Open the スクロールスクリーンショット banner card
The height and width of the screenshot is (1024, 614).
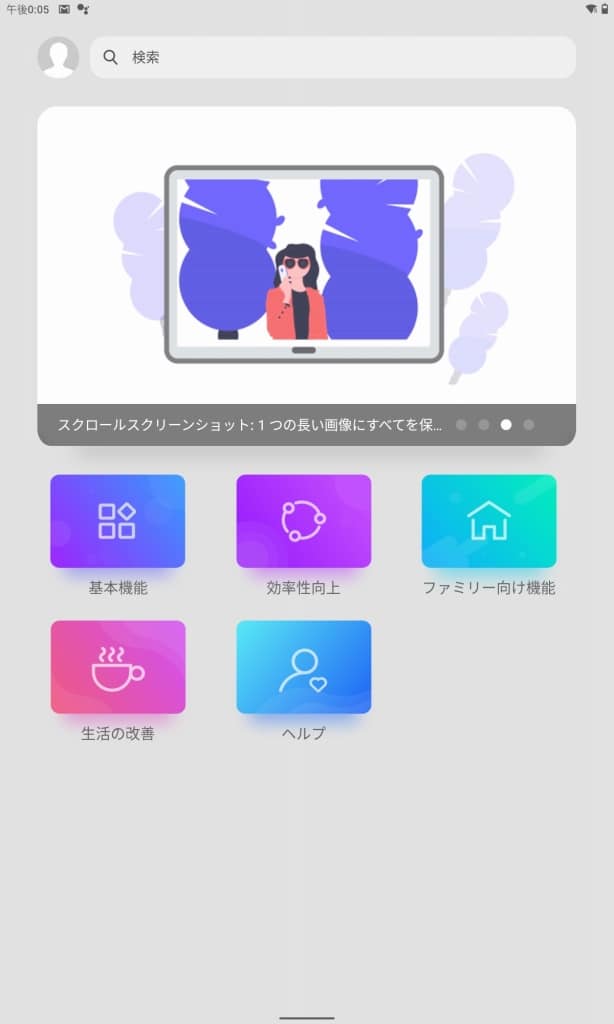click(306, 276)
